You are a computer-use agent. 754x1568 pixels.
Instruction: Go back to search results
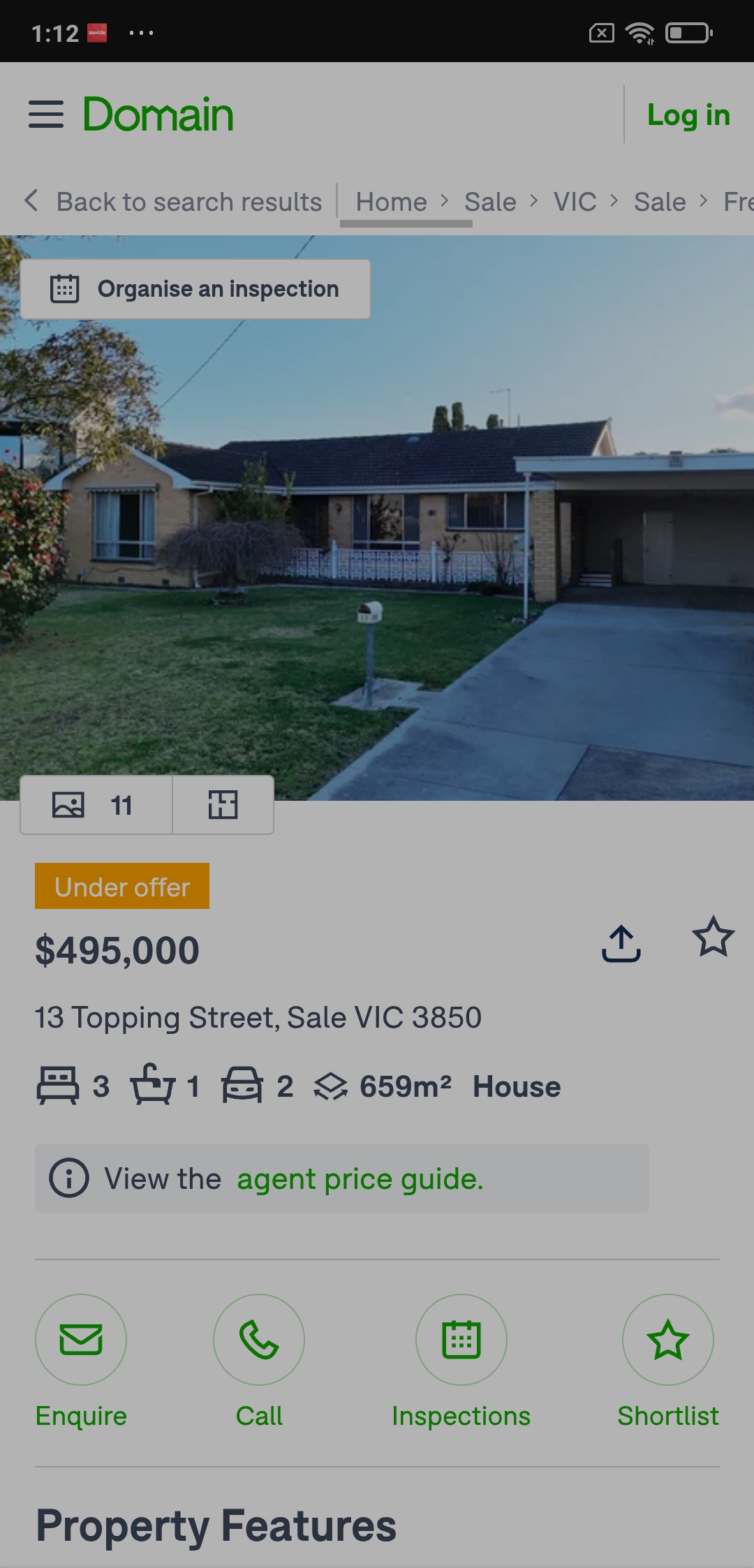[175, 202]
